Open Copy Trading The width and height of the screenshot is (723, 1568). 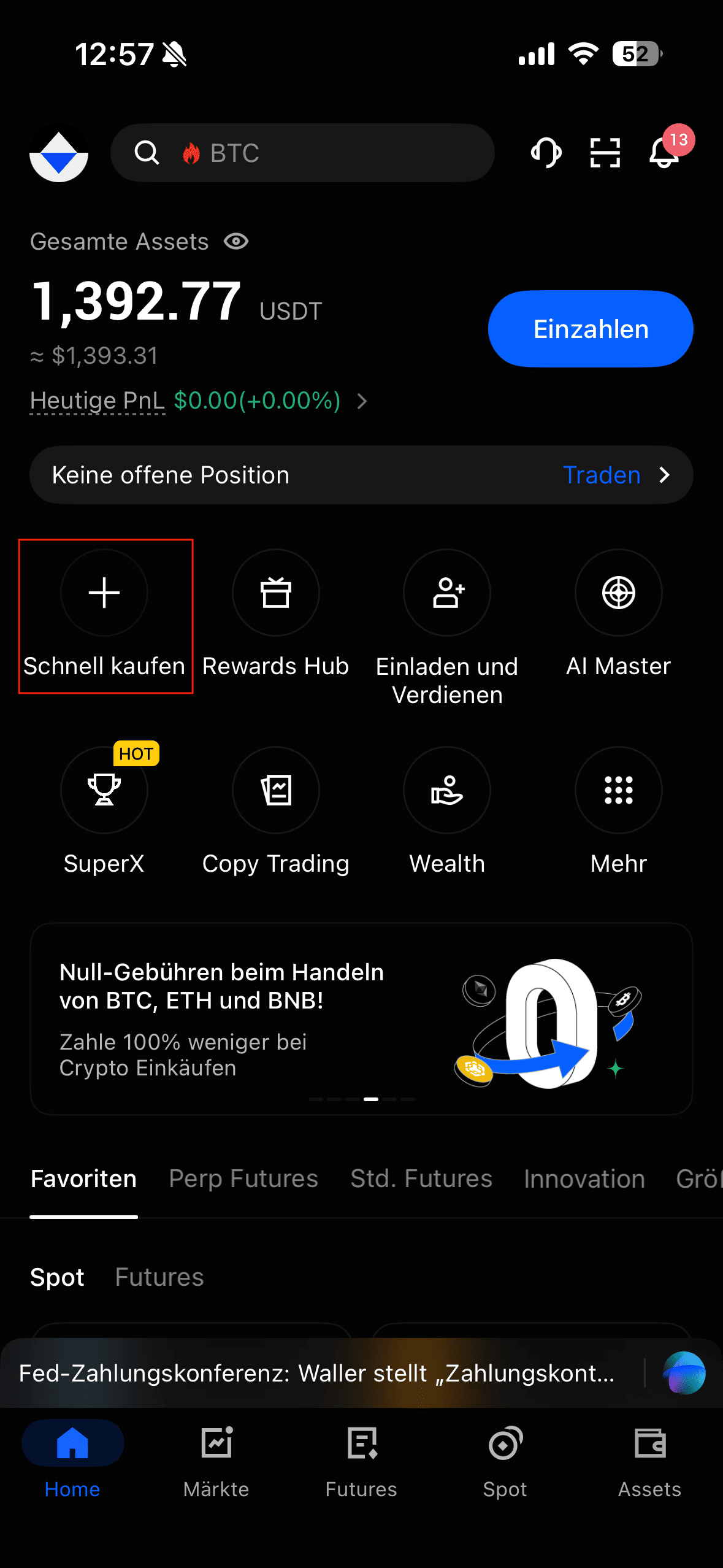275,811
